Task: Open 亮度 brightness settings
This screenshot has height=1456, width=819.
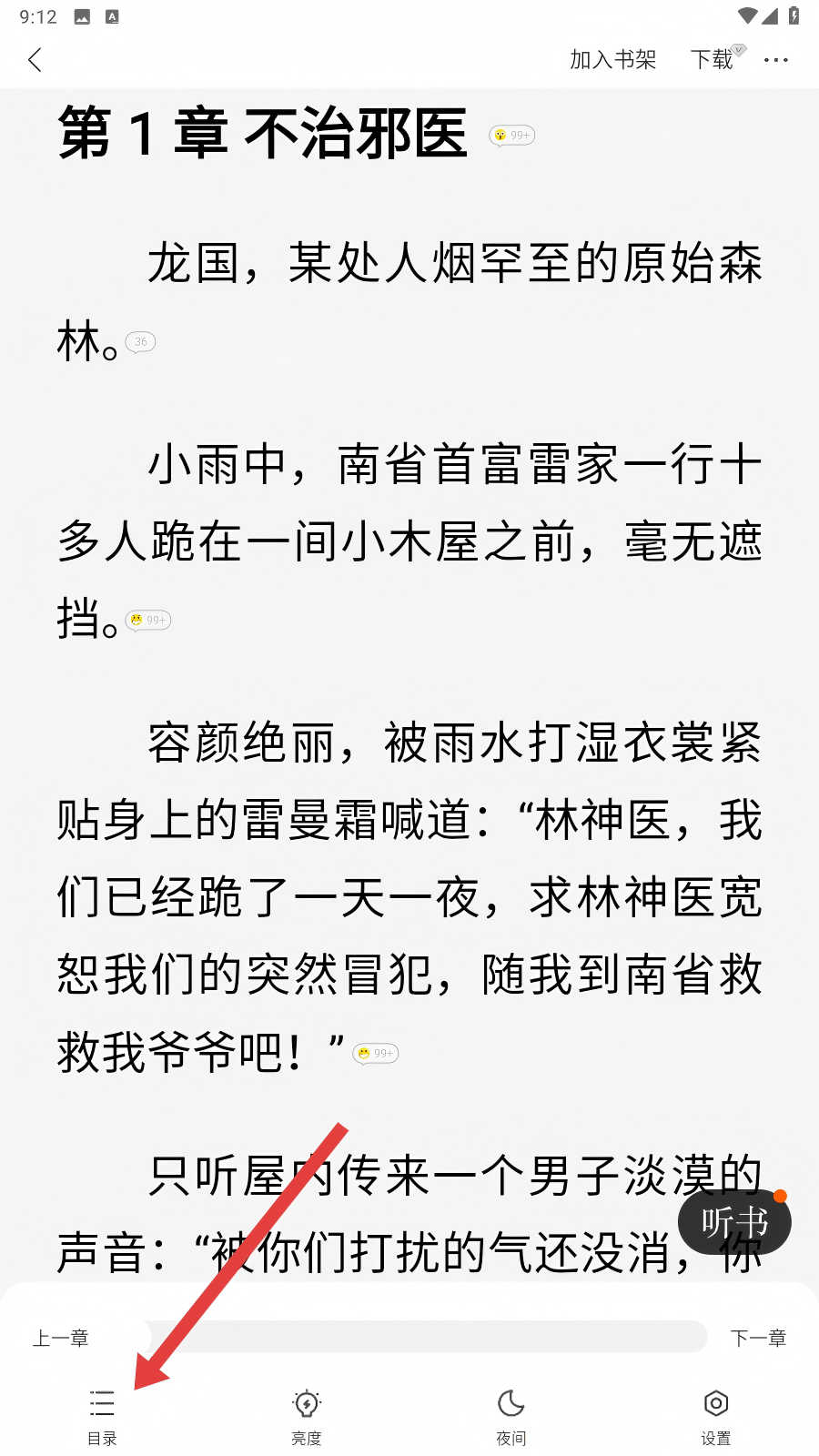Action: pyautogui.click(x=307, y=1416)
